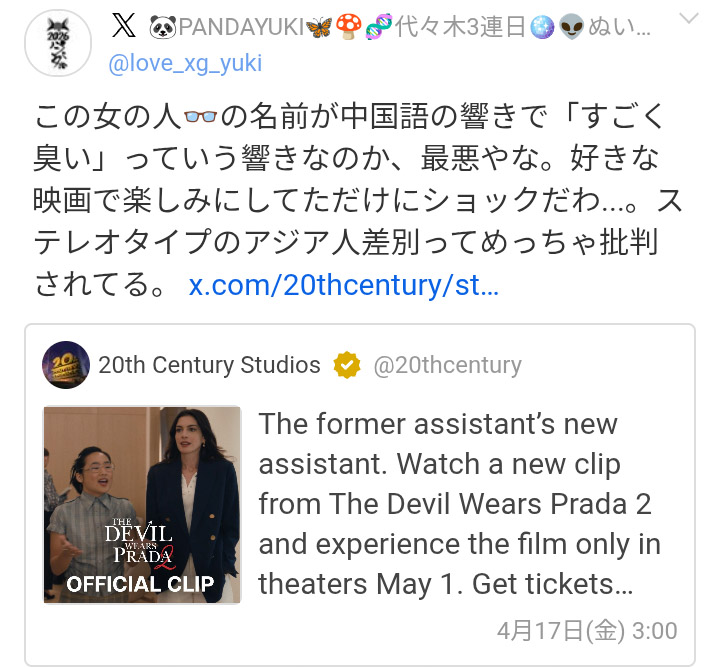Viewport: 720px width, 667px height.
Task: Expand the post options chevron
Action: pyautogui.click(x=690, y=20)
